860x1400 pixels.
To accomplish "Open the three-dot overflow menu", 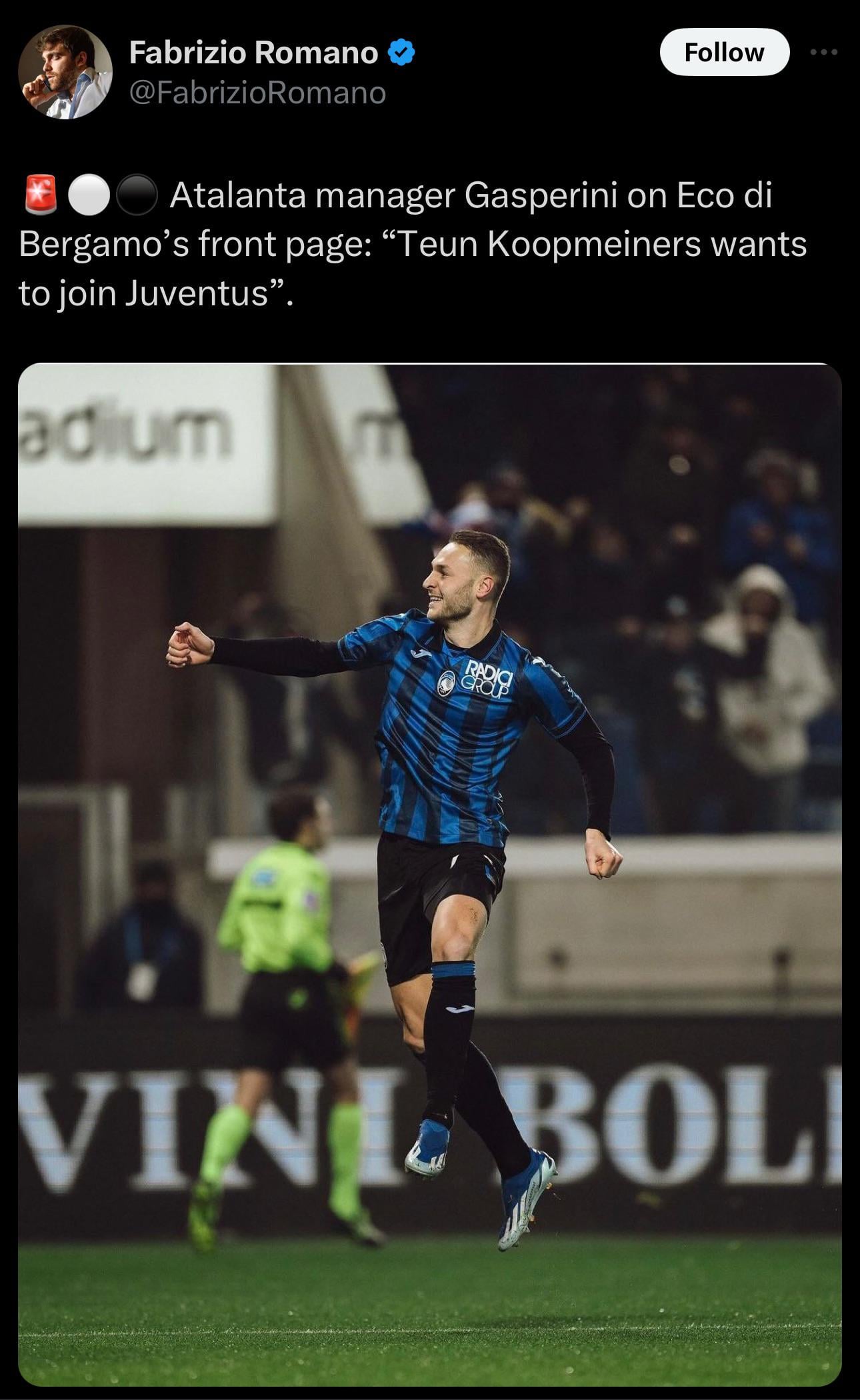I will [824, 52].
